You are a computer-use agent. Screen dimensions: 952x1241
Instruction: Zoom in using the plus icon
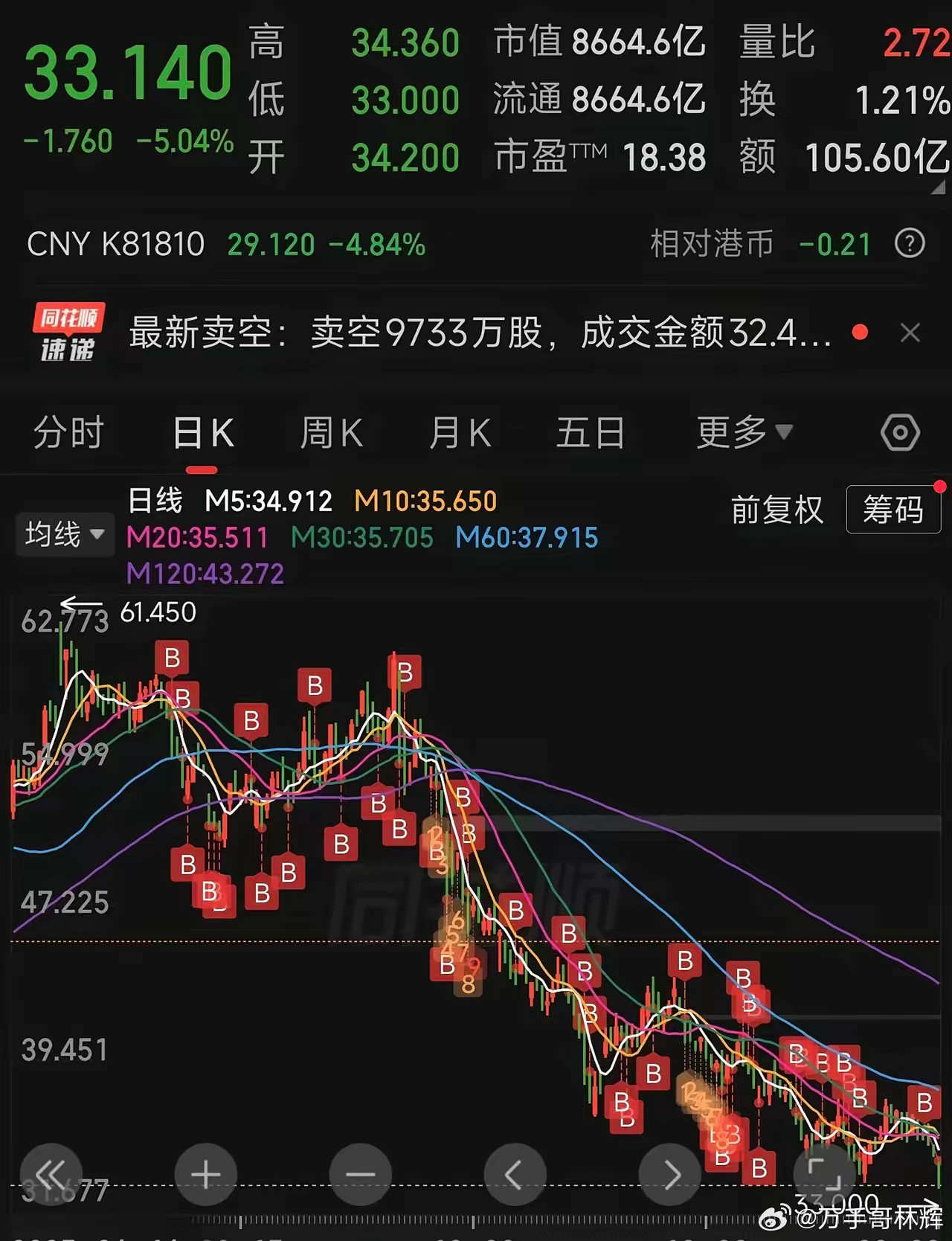[x=205, y=1174]
